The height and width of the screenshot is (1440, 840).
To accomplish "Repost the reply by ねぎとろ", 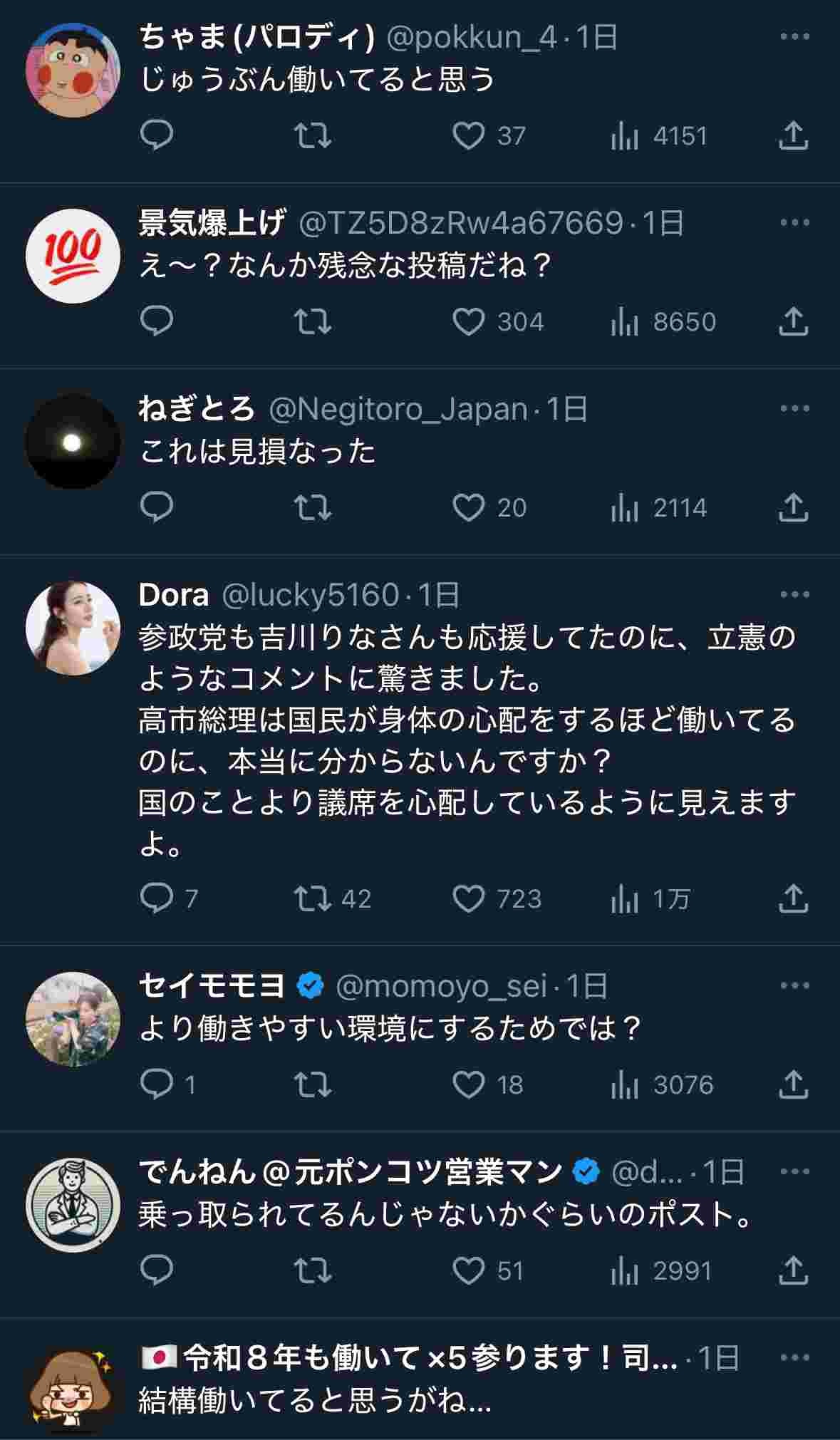I will click(x=313, y=507).
